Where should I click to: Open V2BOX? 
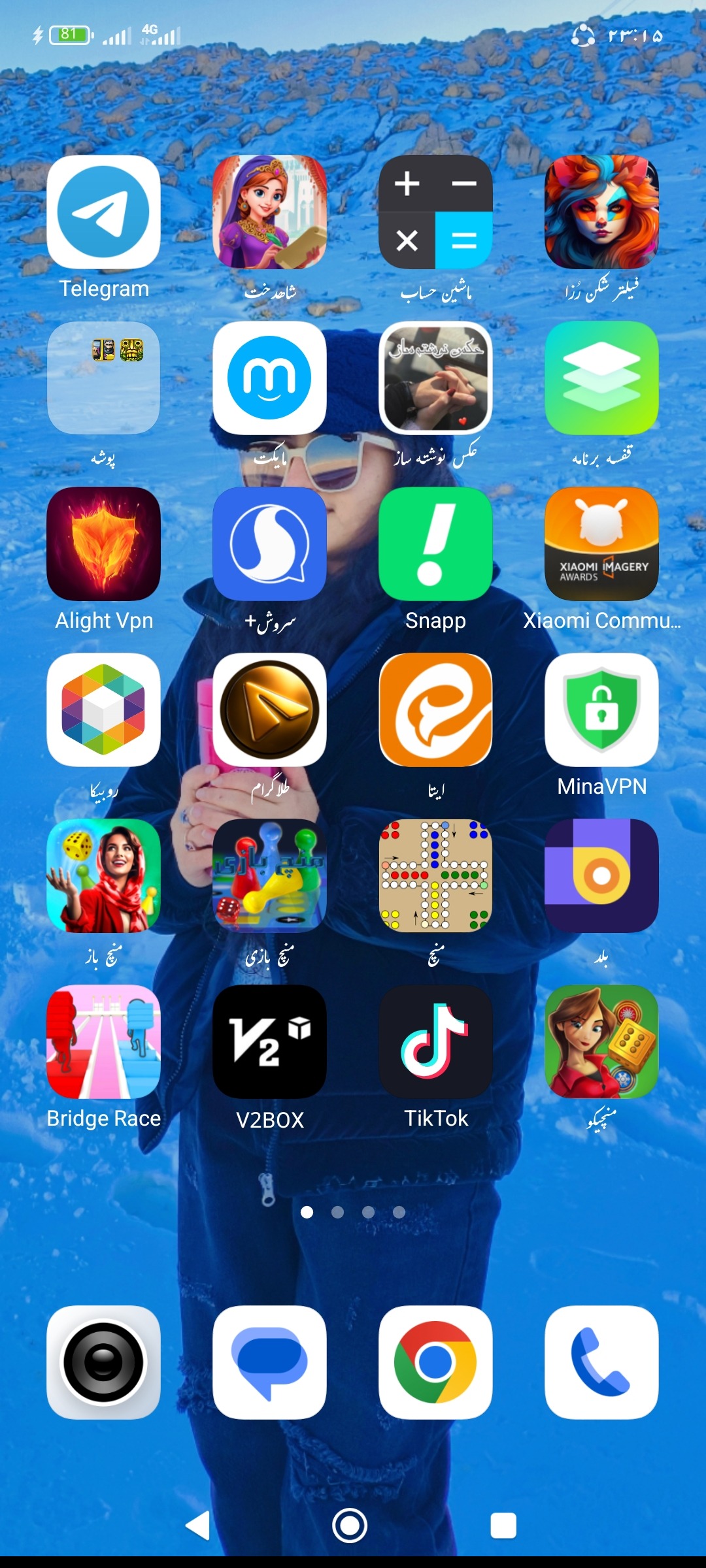click(269, 1042)
